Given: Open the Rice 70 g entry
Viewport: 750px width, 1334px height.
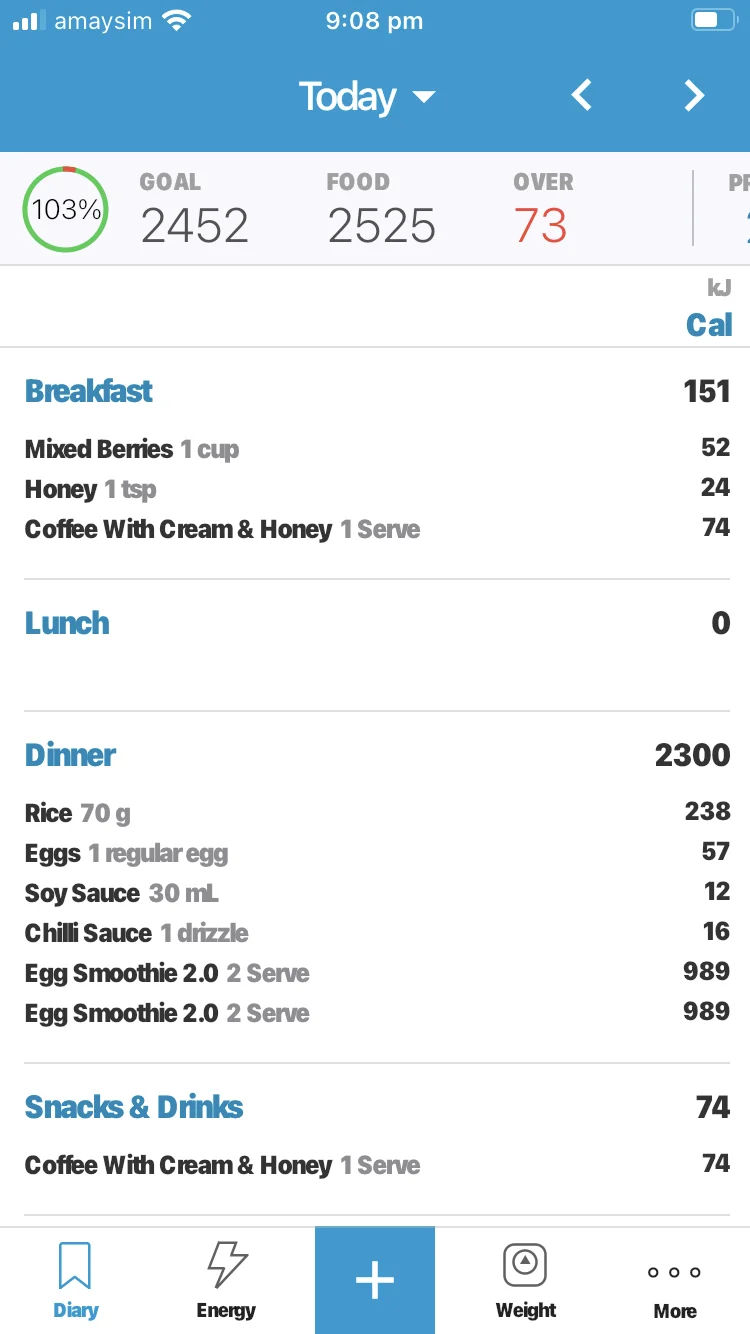Looking at the screenshot, I should [78, 813].
